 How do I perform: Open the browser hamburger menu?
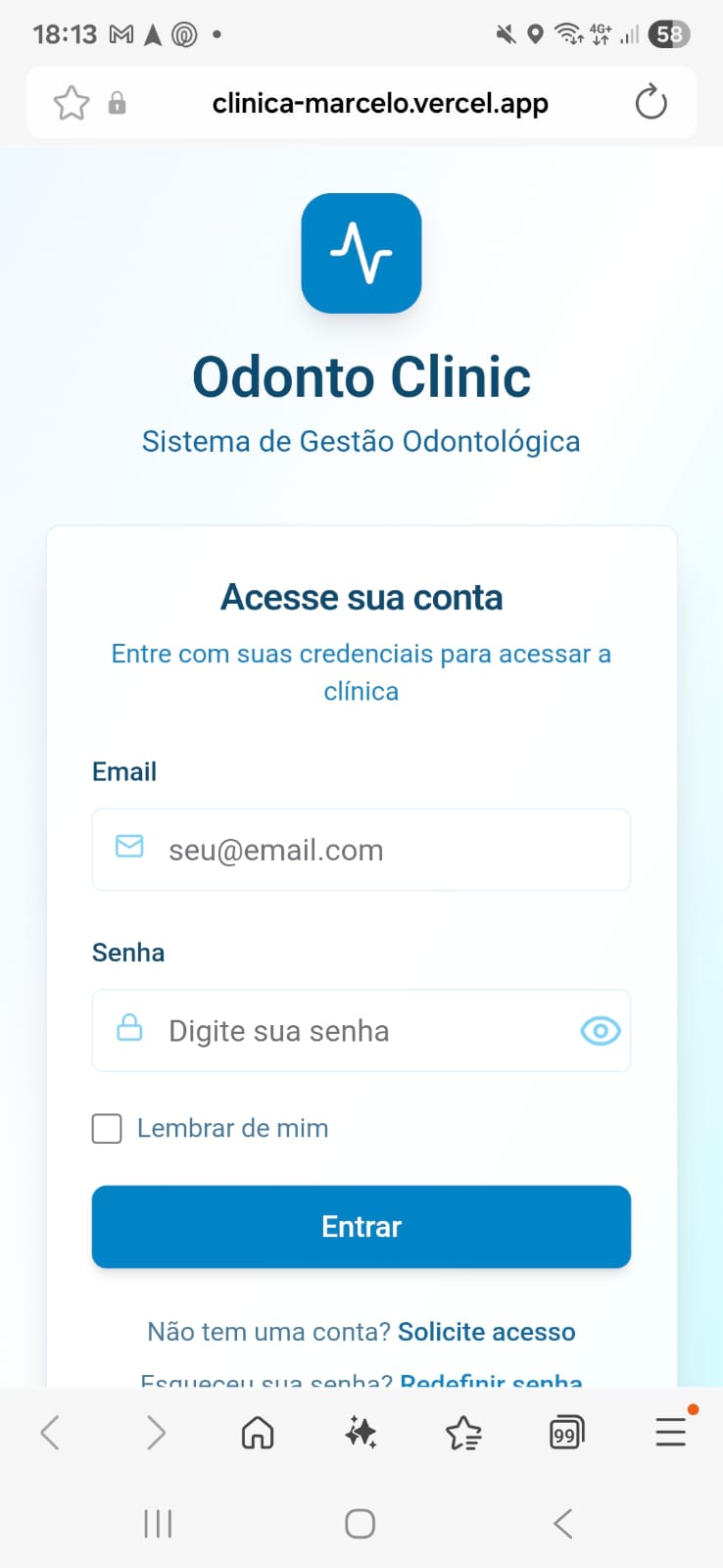671,1433
